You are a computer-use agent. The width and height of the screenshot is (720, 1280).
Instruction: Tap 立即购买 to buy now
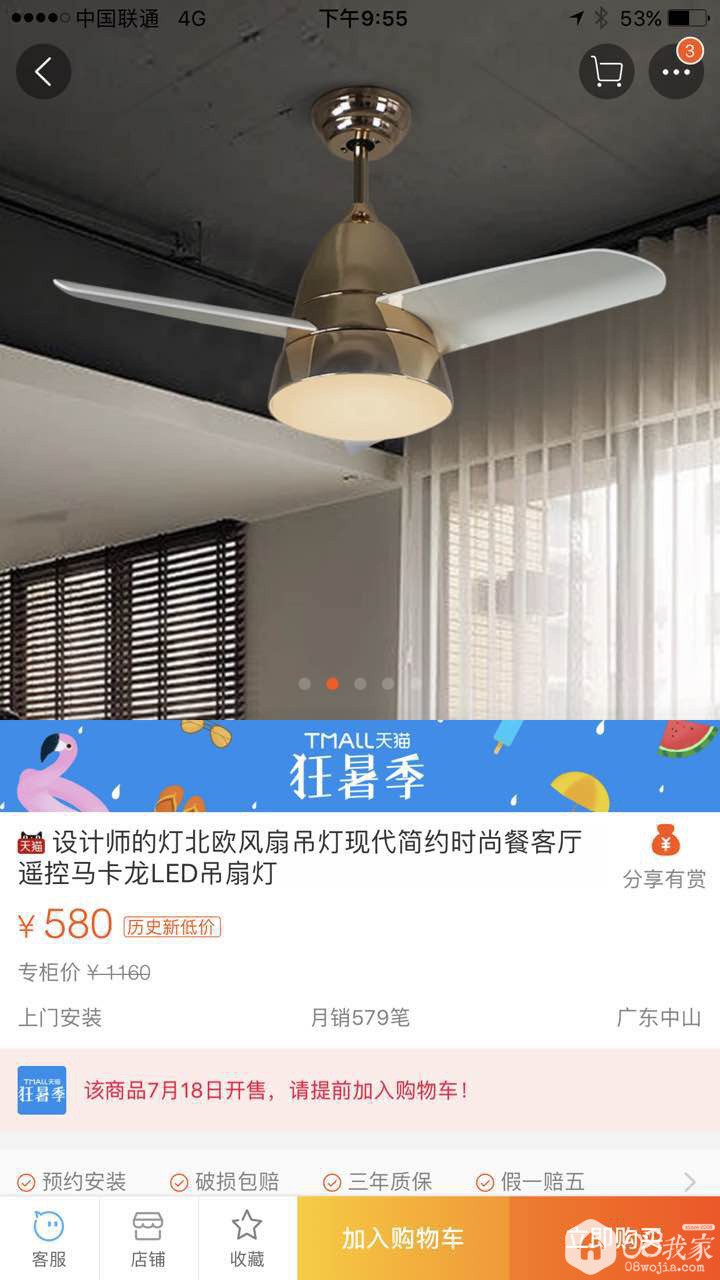click(x=613, y=1239)
